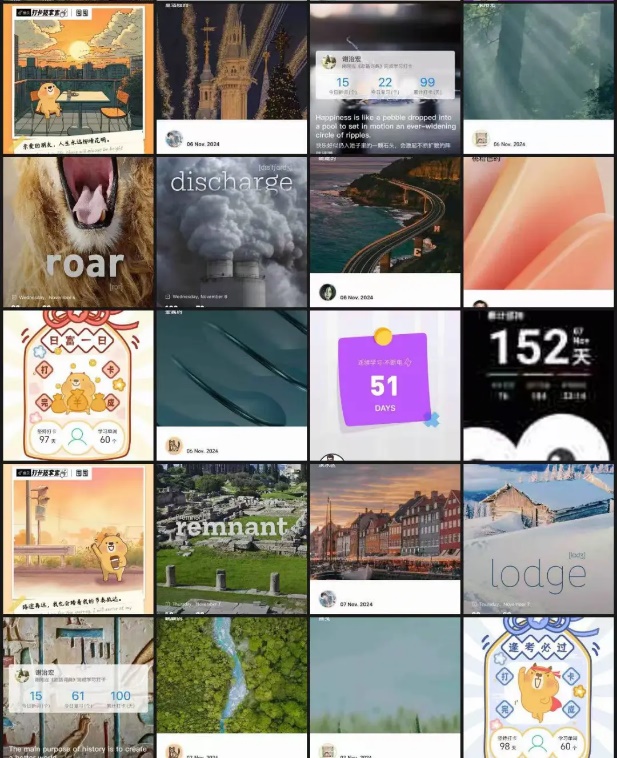This screenshot has height=758, width=617.
Task: Select the orange abstract wallpaper image
Action: click(539, 225)
